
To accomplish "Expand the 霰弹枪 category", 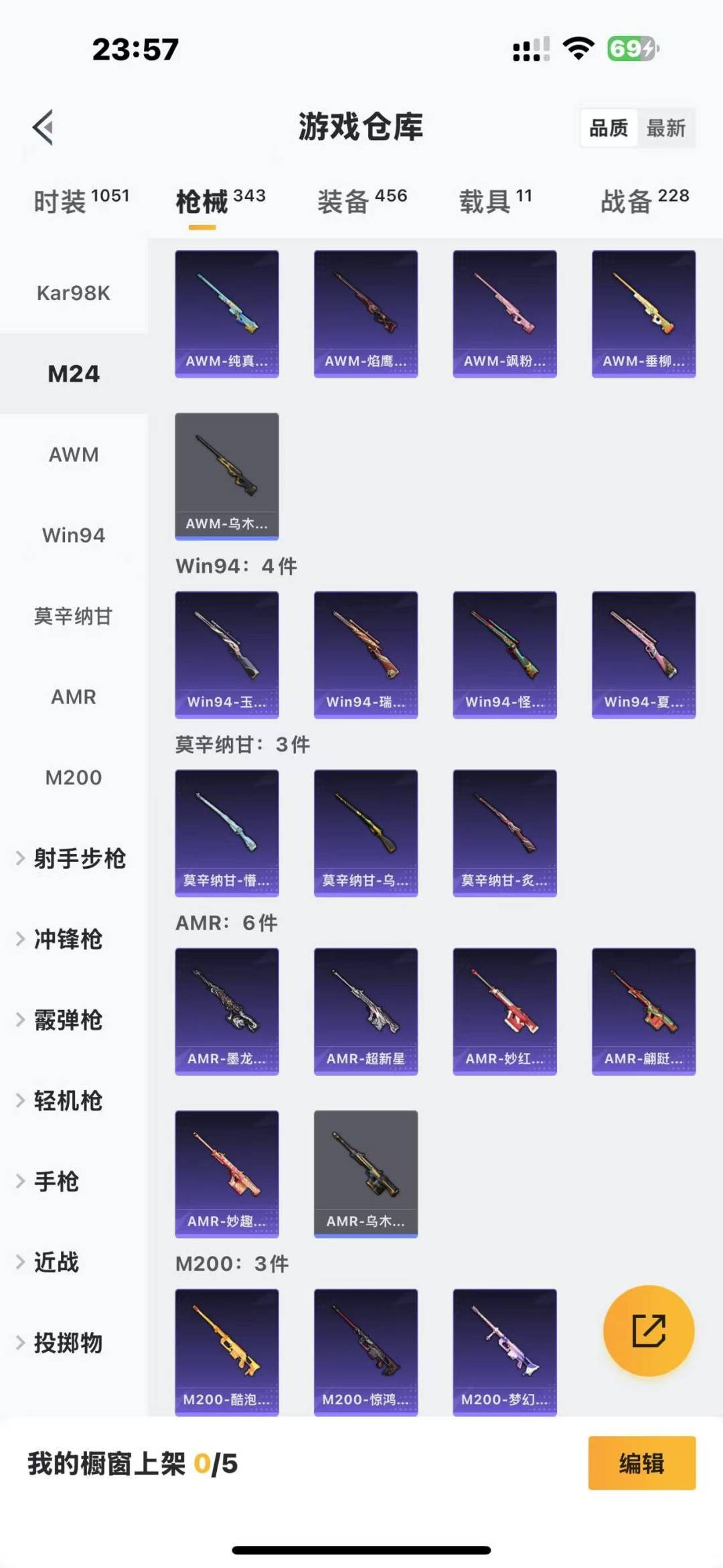I will pyautogui.click(x=74, y=1019).
